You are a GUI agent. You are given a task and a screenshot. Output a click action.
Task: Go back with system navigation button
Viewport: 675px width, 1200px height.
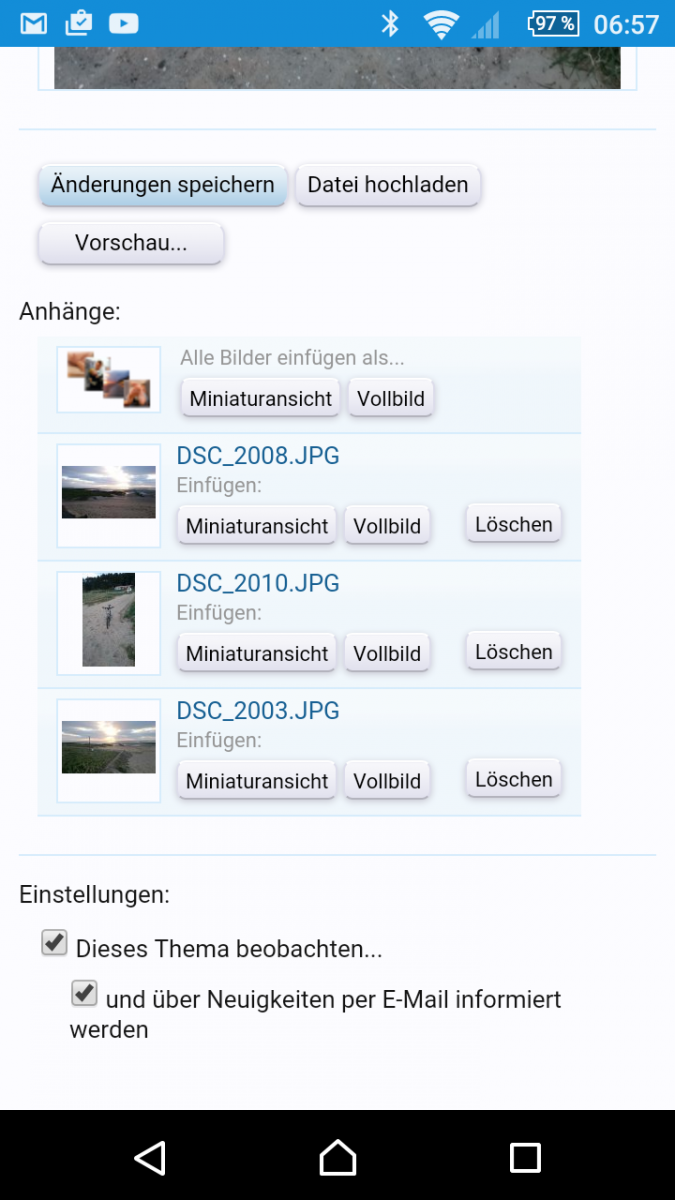click(x=150, y=1158)
